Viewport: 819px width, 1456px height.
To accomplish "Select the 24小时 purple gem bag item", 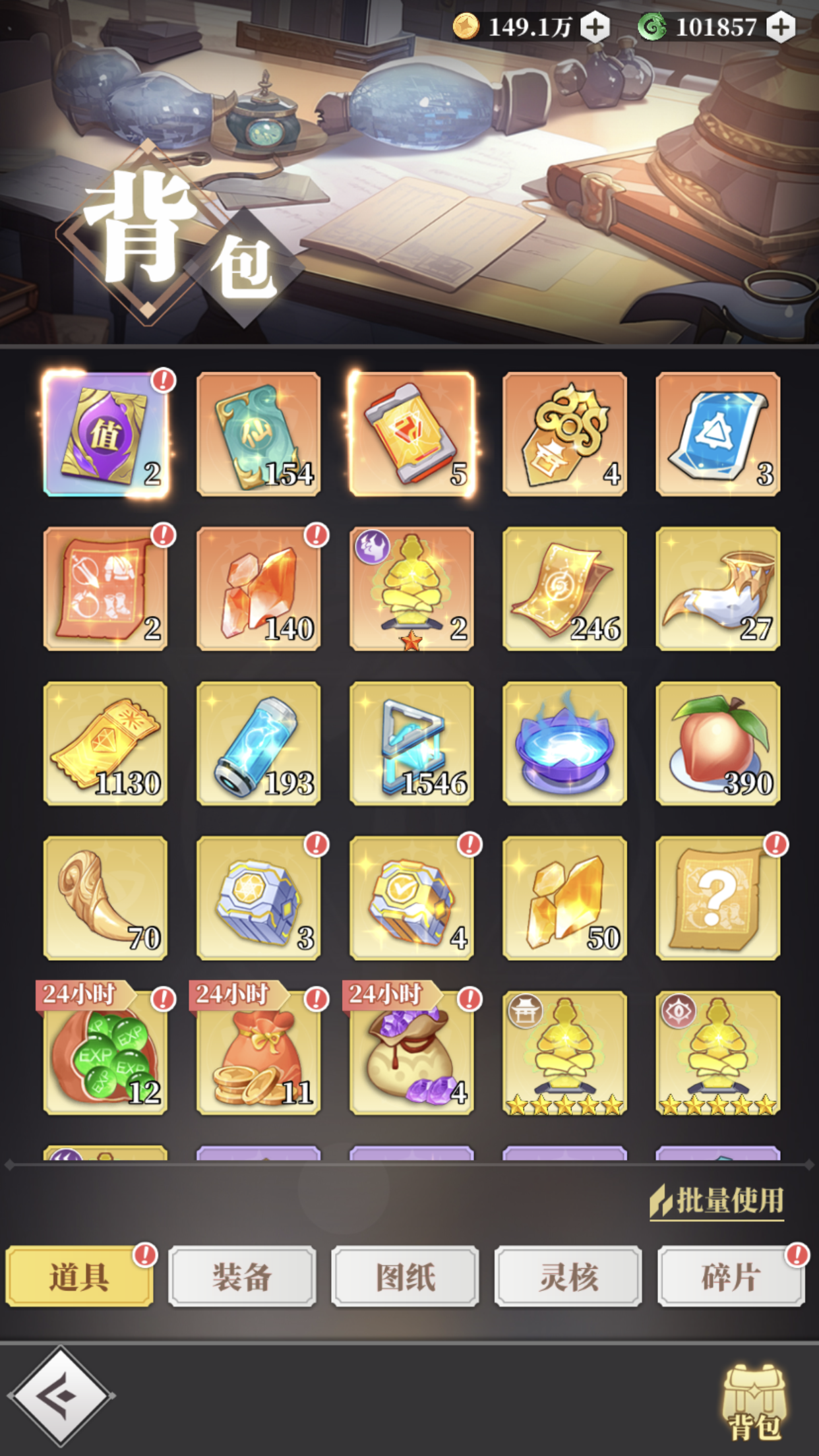I will tap(411, 1052).
